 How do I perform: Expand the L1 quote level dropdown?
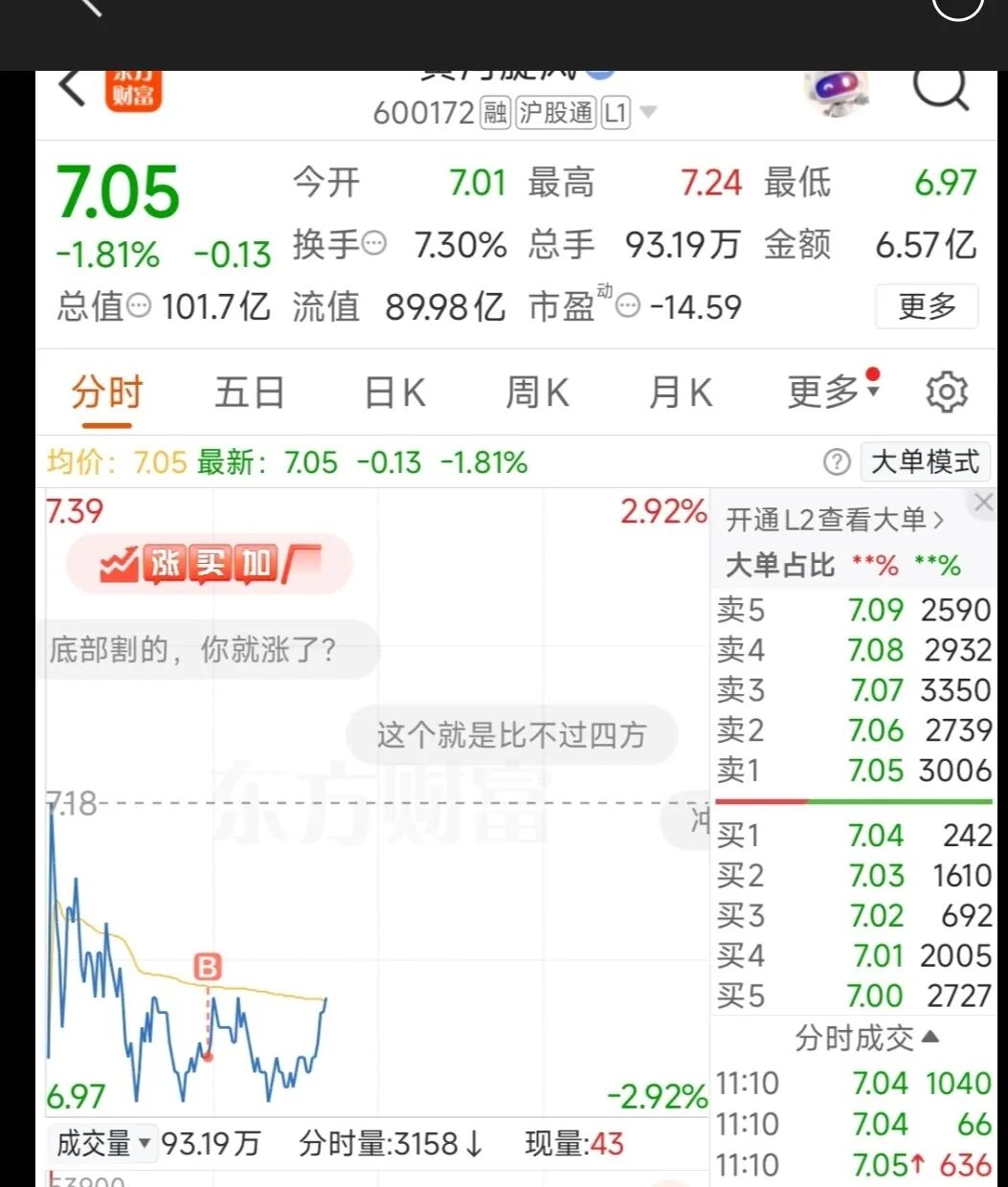coord(650,112)
